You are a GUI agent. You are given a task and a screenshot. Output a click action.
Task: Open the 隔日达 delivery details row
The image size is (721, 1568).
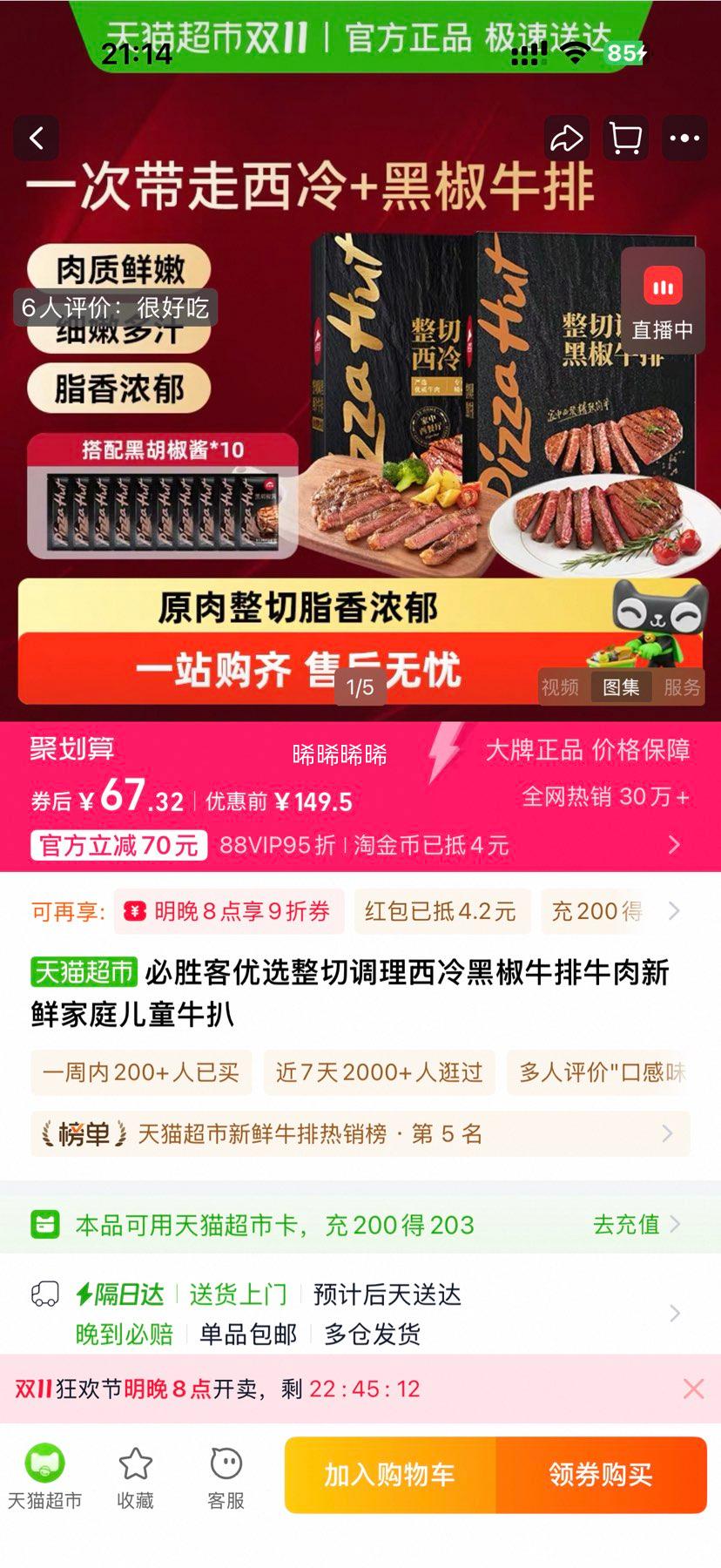(x=360, y=1314)
